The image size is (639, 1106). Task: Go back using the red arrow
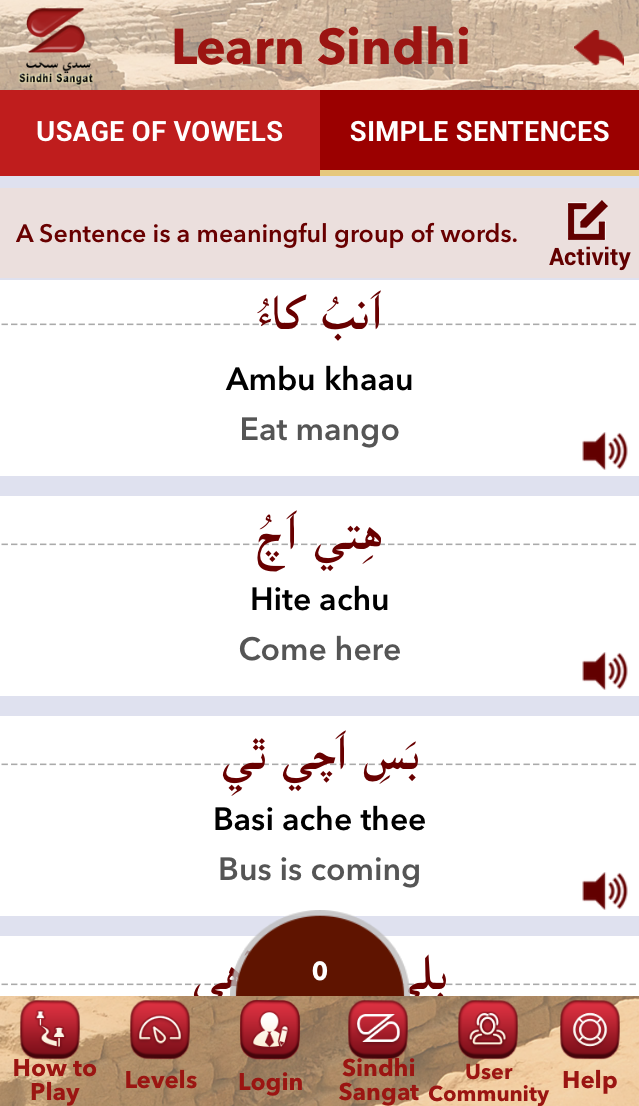point(599,49)
